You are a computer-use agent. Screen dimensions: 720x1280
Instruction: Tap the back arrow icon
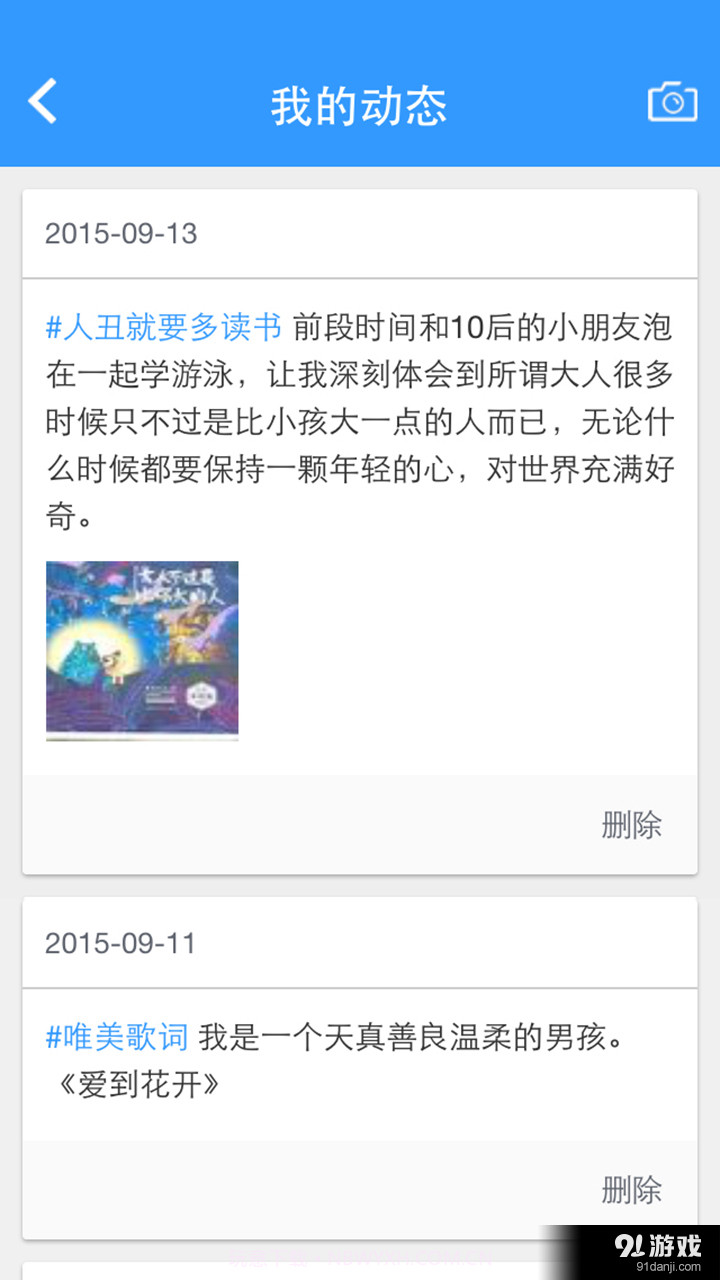42,100
